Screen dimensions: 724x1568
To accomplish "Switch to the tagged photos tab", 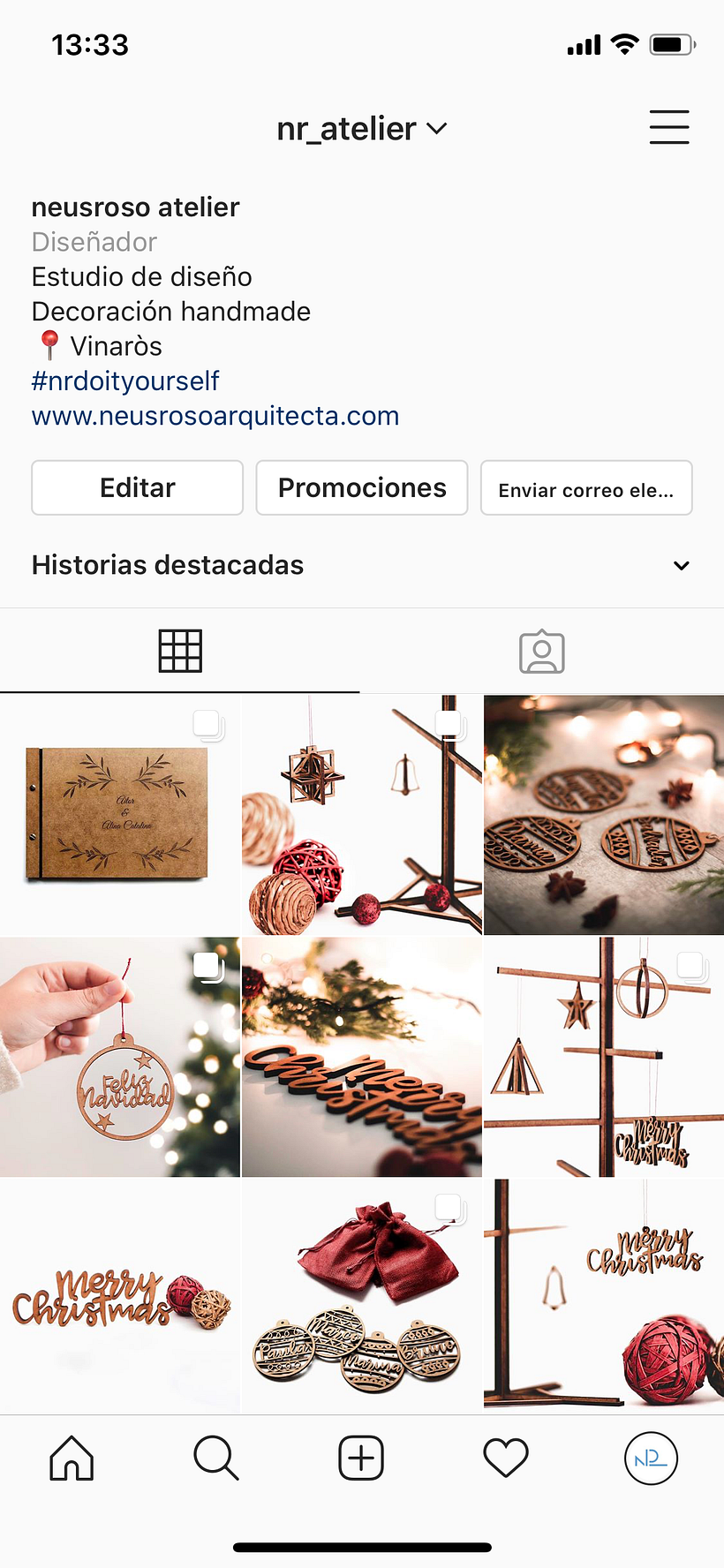I will coord(541,652).
